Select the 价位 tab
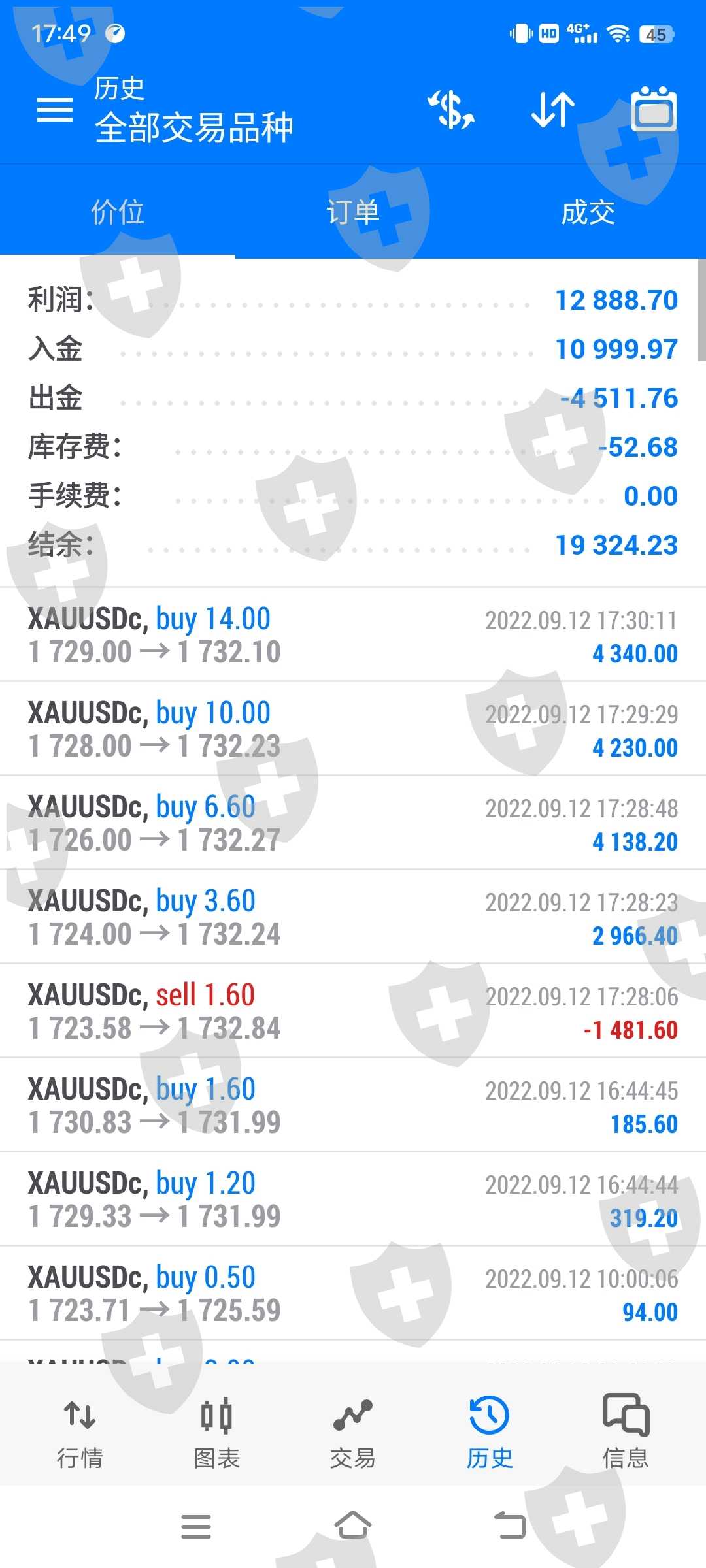Viewport: 706px width, 1568px height. coord(118,212)
